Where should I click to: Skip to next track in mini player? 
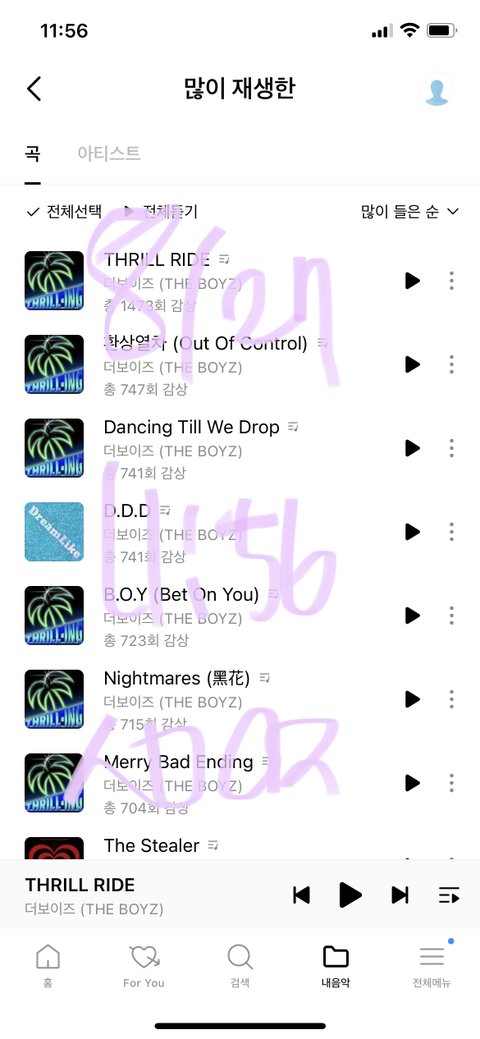pos(400,895)
